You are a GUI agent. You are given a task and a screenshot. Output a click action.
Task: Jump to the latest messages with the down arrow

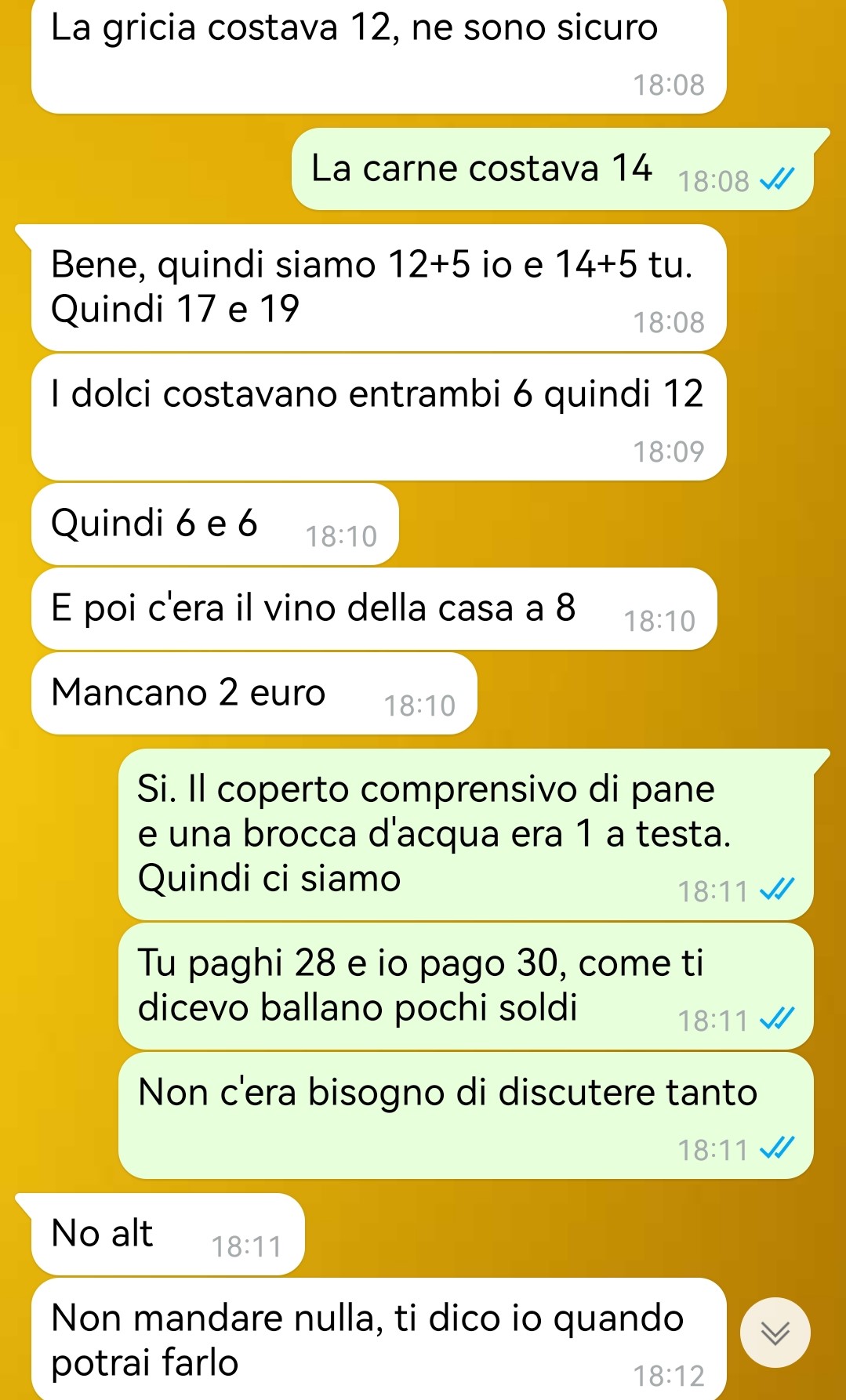[775, 1333]
